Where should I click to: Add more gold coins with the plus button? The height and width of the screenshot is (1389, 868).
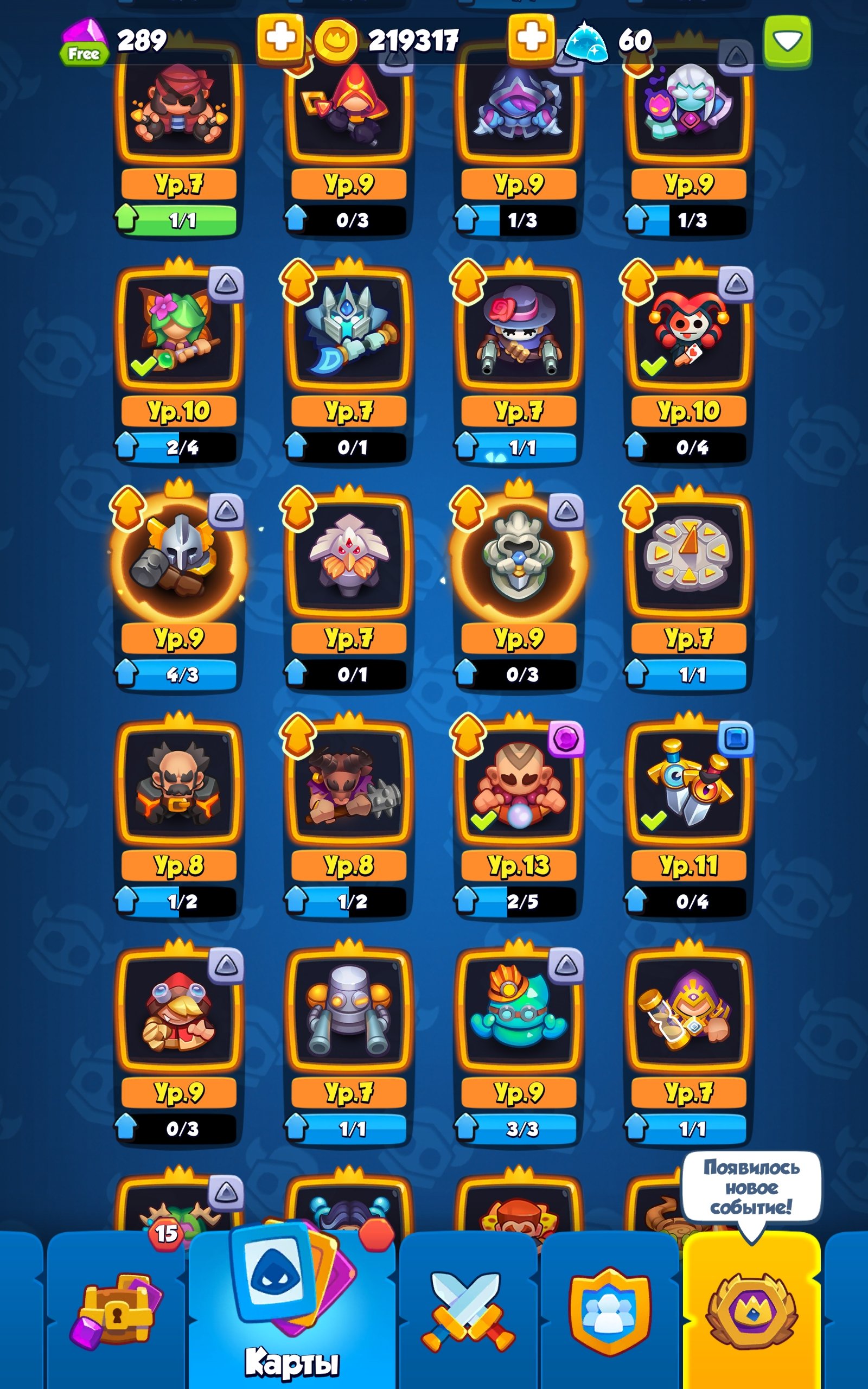[532, 38]
